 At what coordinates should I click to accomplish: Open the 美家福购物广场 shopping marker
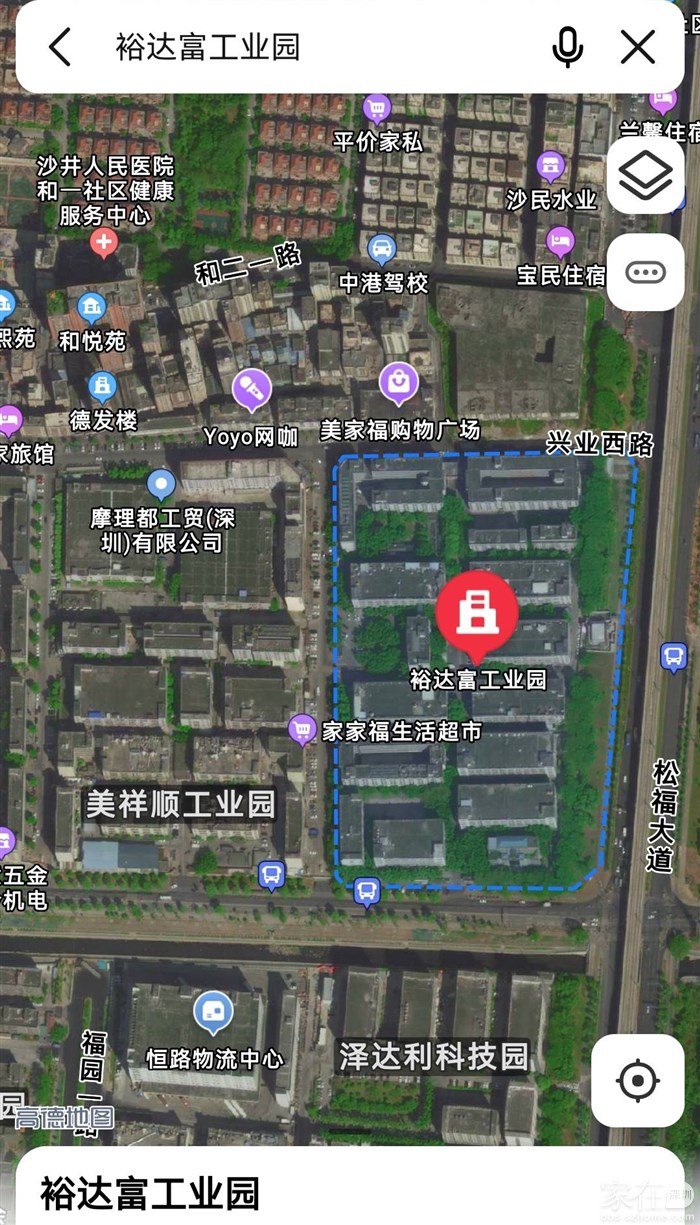[400, 381]
